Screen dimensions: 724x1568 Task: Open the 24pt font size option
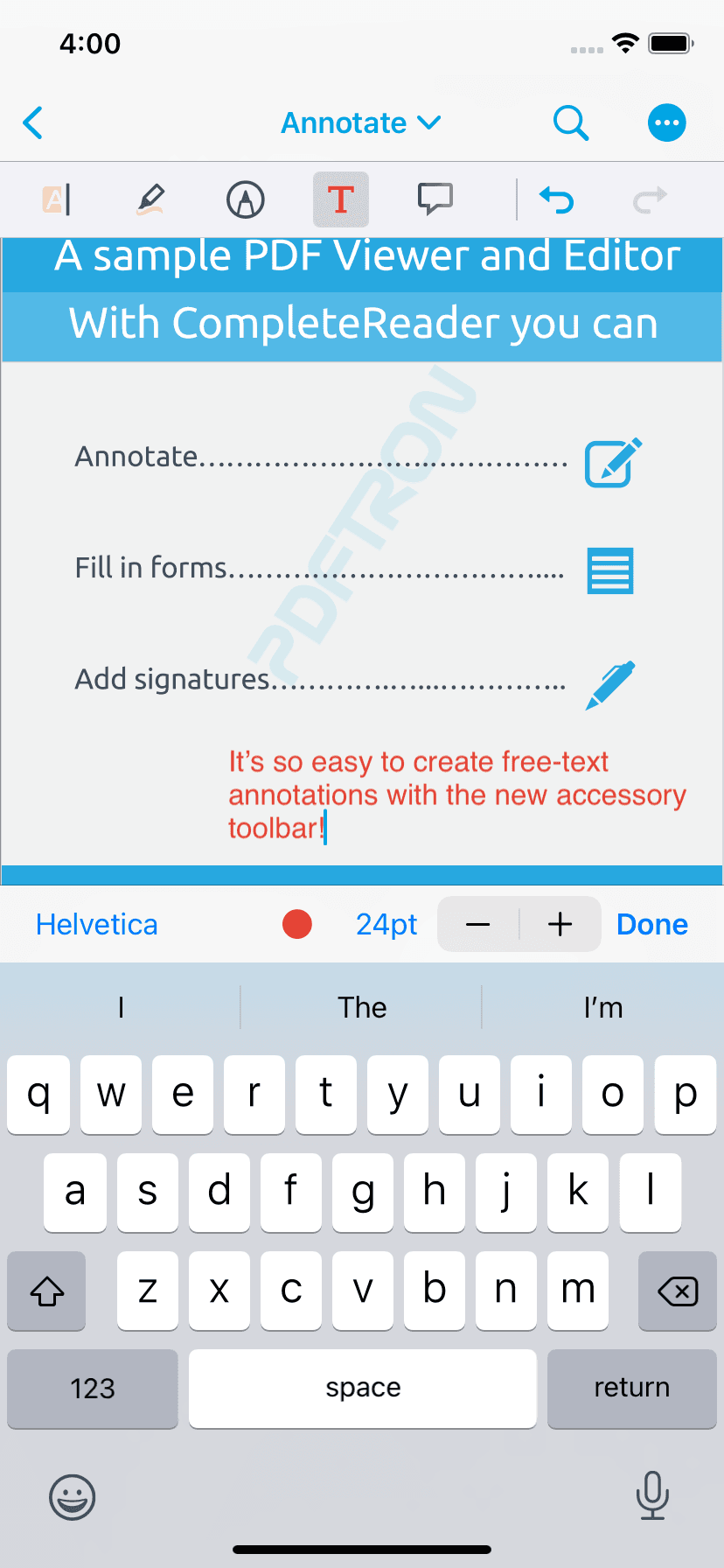386,924
